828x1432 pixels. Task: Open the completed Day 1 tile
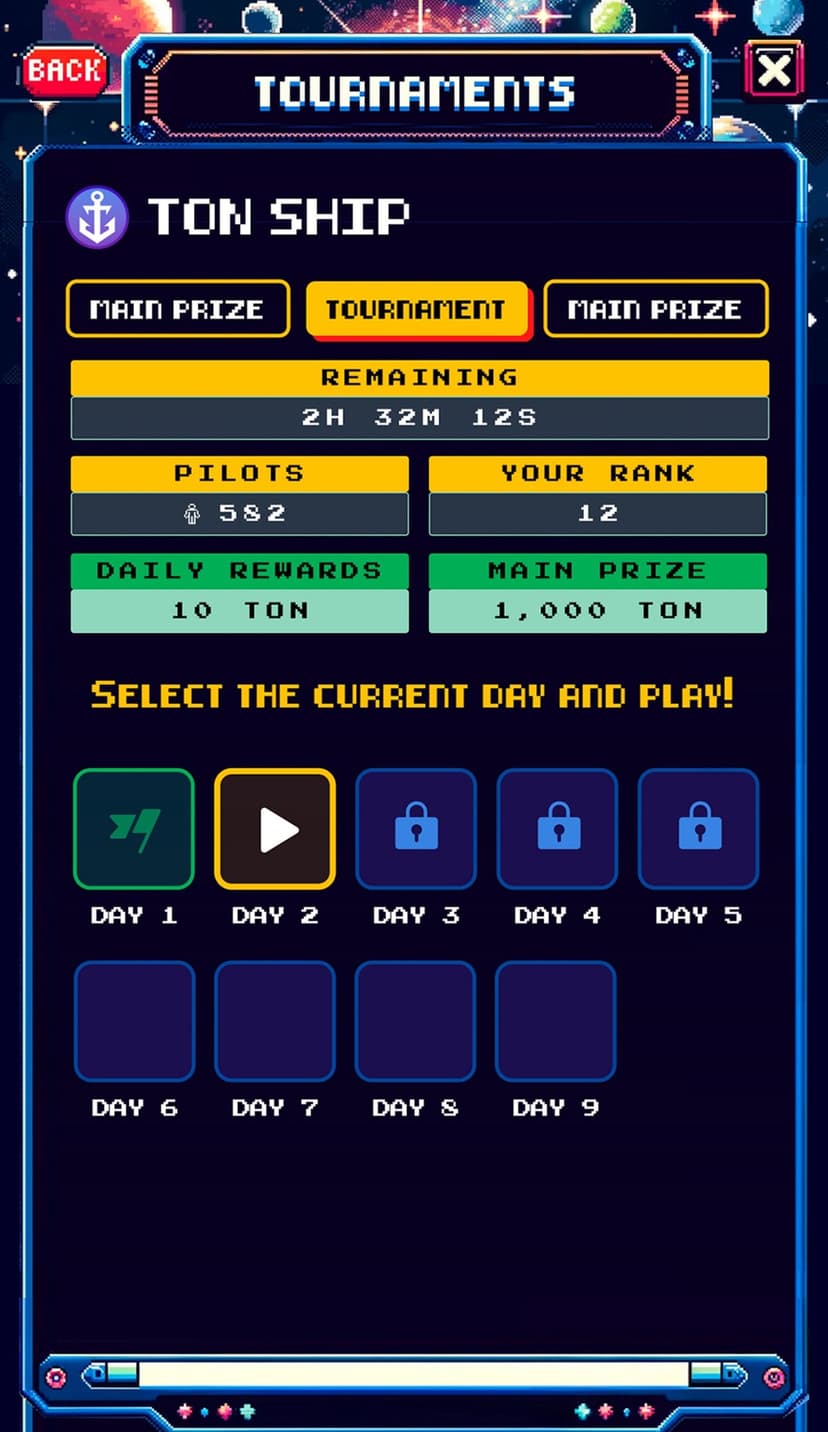(134, 829)
